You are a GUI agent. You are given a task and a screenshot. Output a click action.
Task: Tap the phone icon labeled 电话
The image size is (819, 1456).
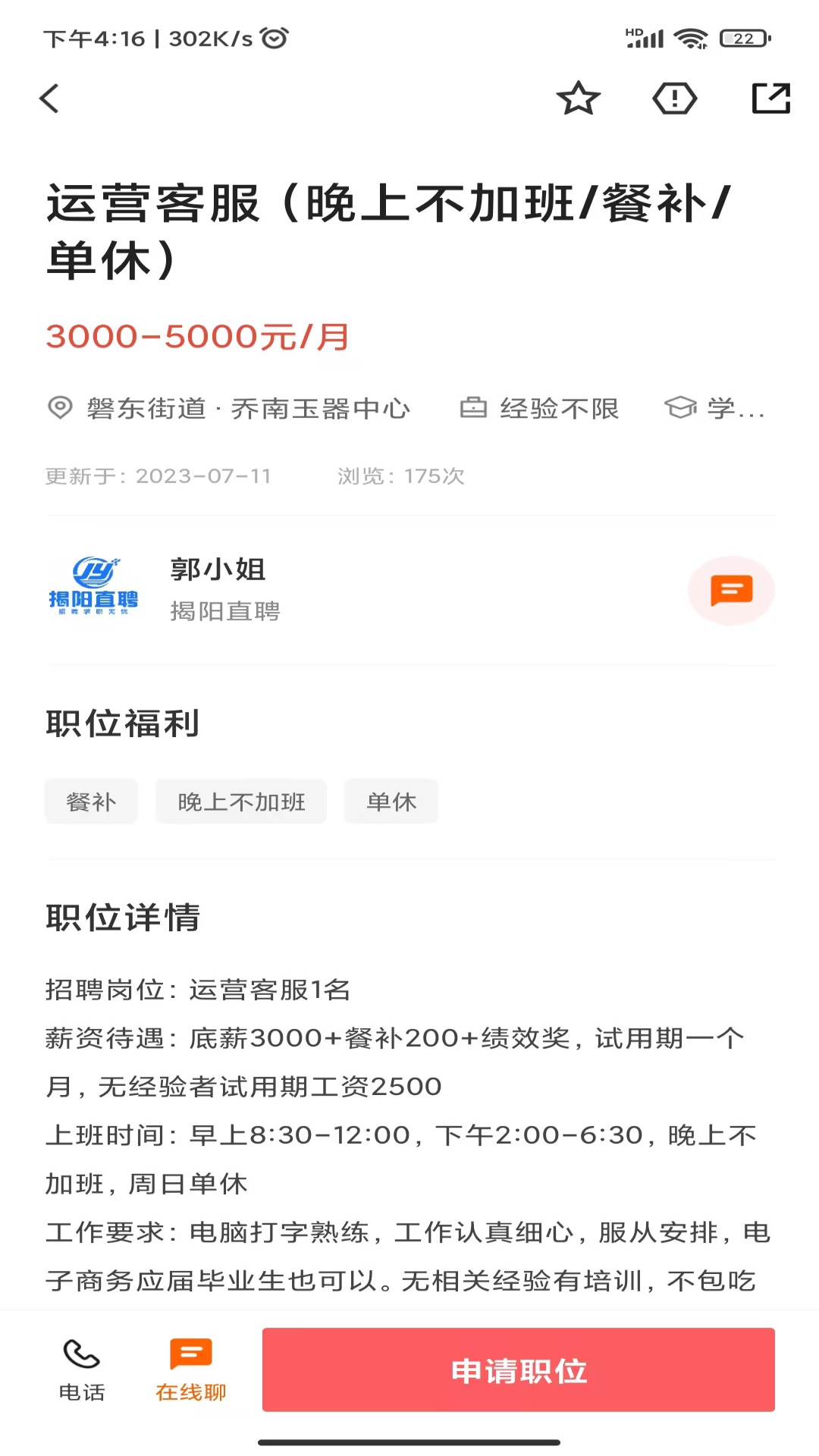[80, 1369]
